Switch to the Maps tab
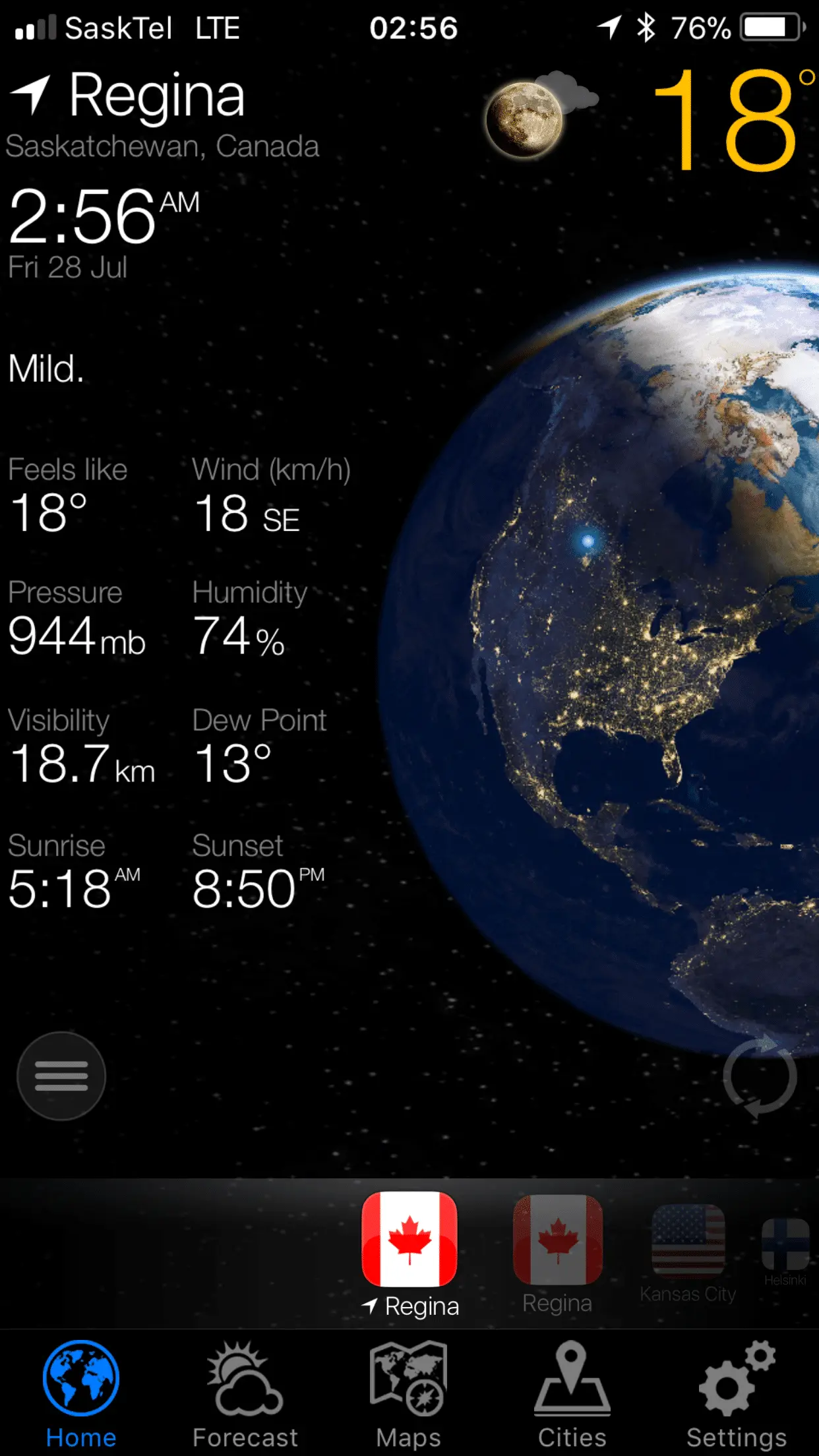Image resolution: width=819 pixels, height=1456 pixels. pos(409,1393)
